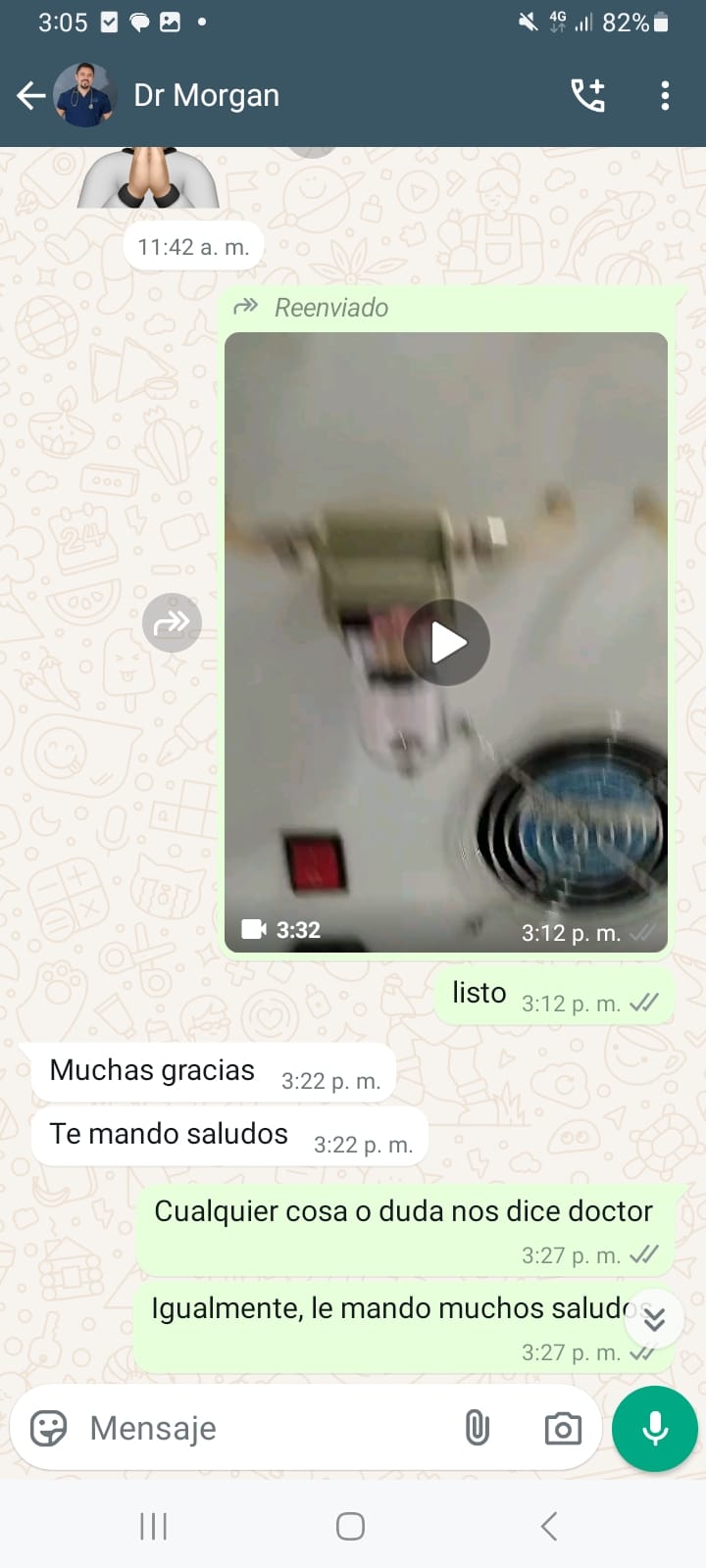Open the emoji and sticker picker
The image size is (706, 1568).
48,1428
